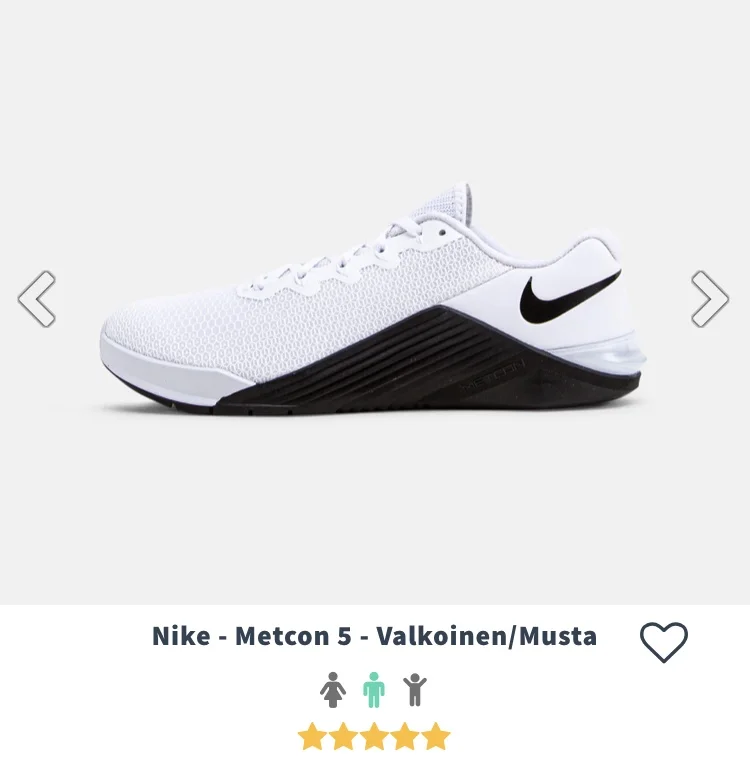Show the previous product image

point(37,298)
